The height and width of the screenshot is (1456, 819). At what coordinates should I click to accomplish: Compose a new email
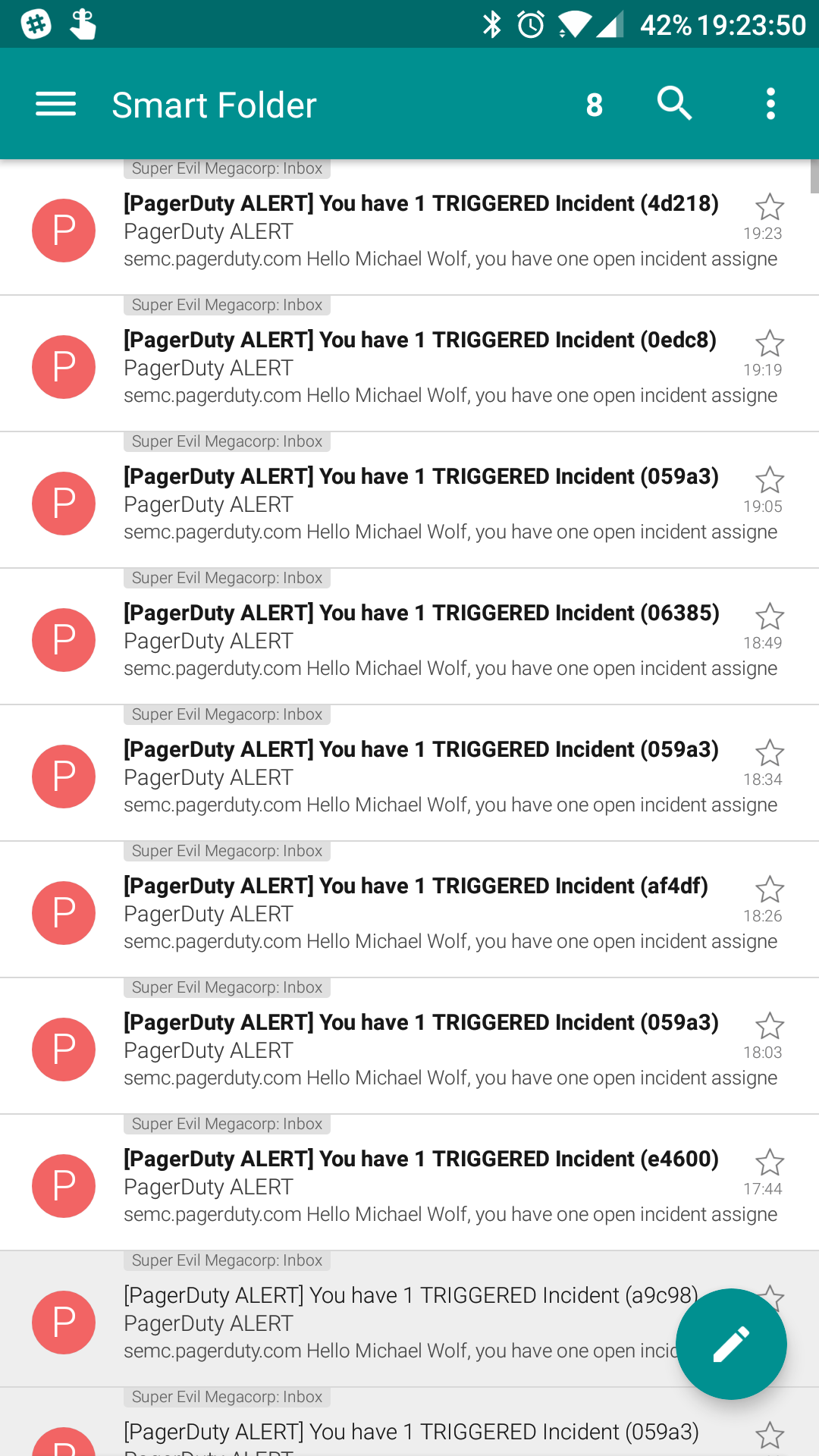point(731,1344)
